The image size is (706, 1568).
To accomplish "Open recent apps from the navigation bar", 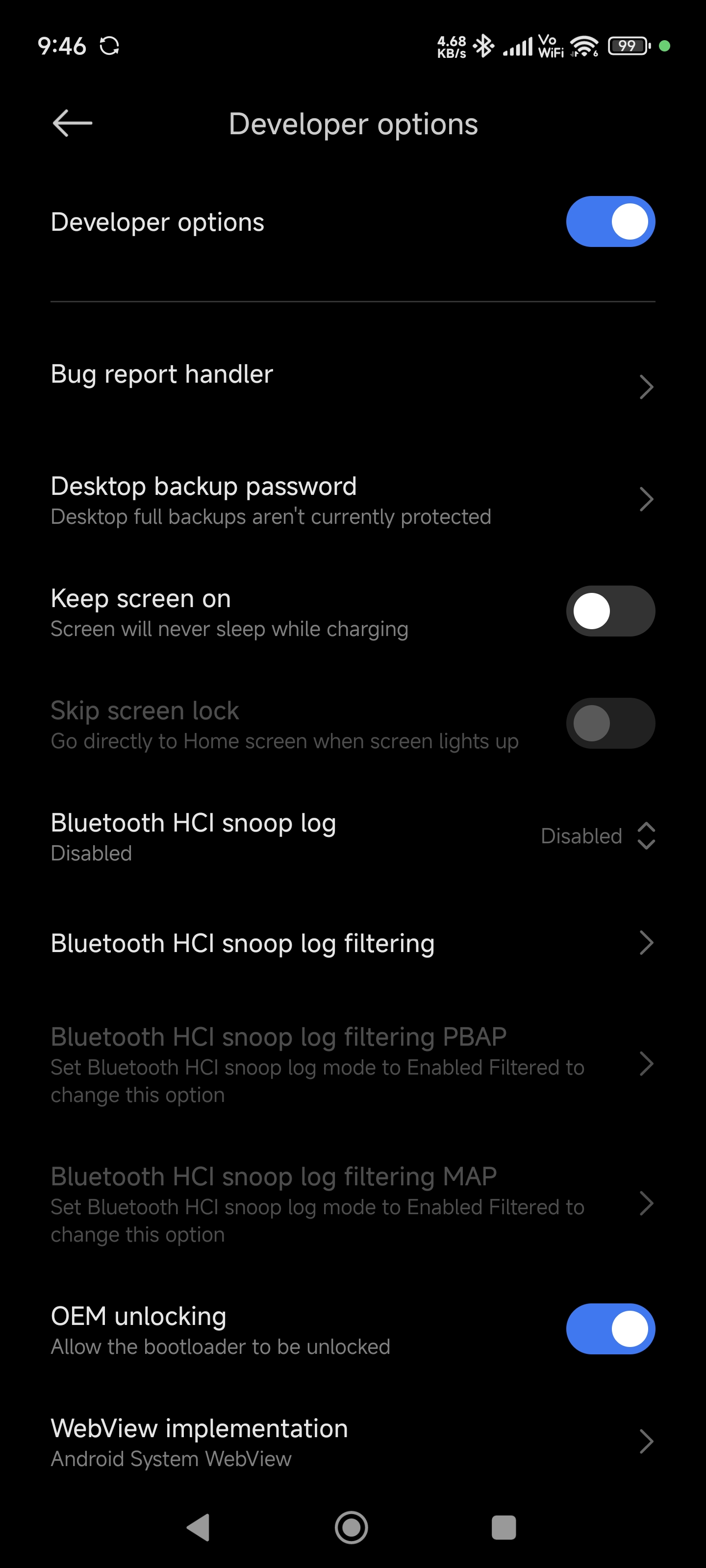I will click(x=504, y=1527).
